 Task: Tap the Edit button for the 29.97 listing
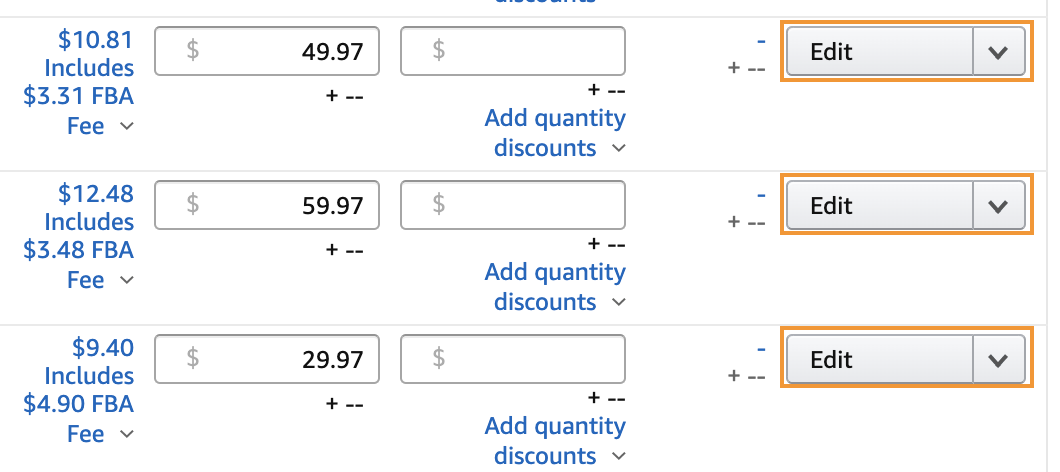click(x=878, y=360)
